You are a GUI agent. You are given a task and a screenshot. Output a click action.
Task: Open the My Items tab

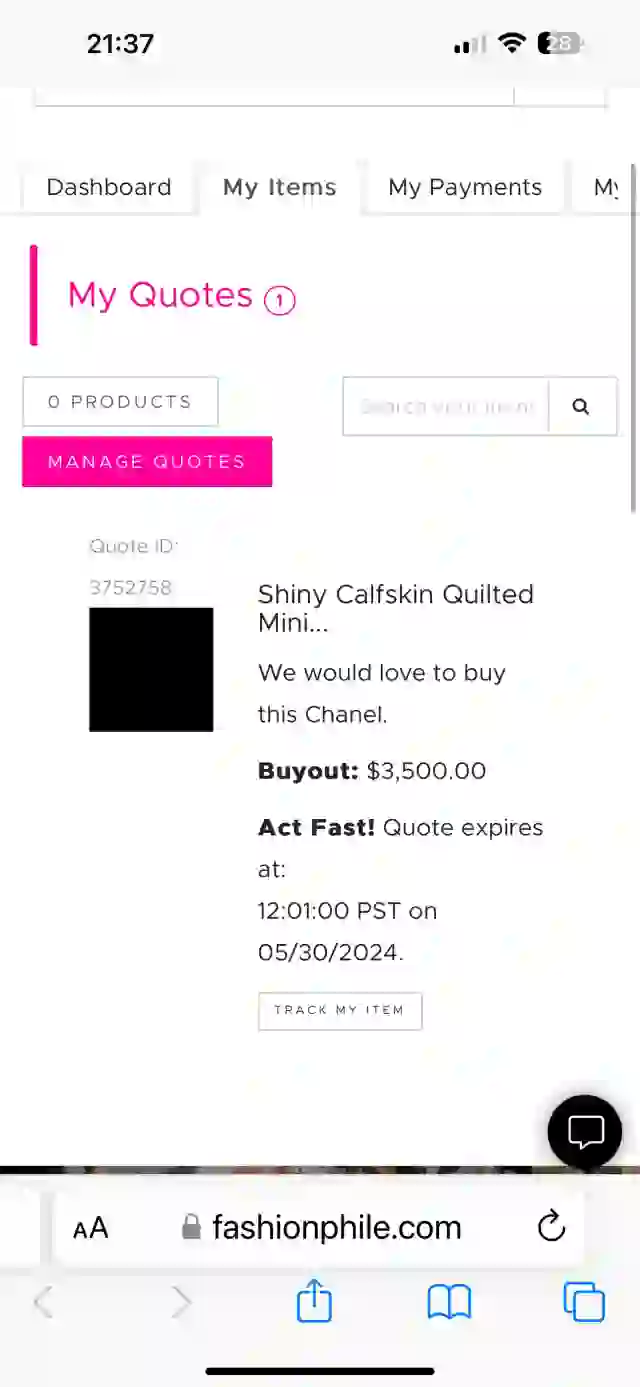click(279, 187)
